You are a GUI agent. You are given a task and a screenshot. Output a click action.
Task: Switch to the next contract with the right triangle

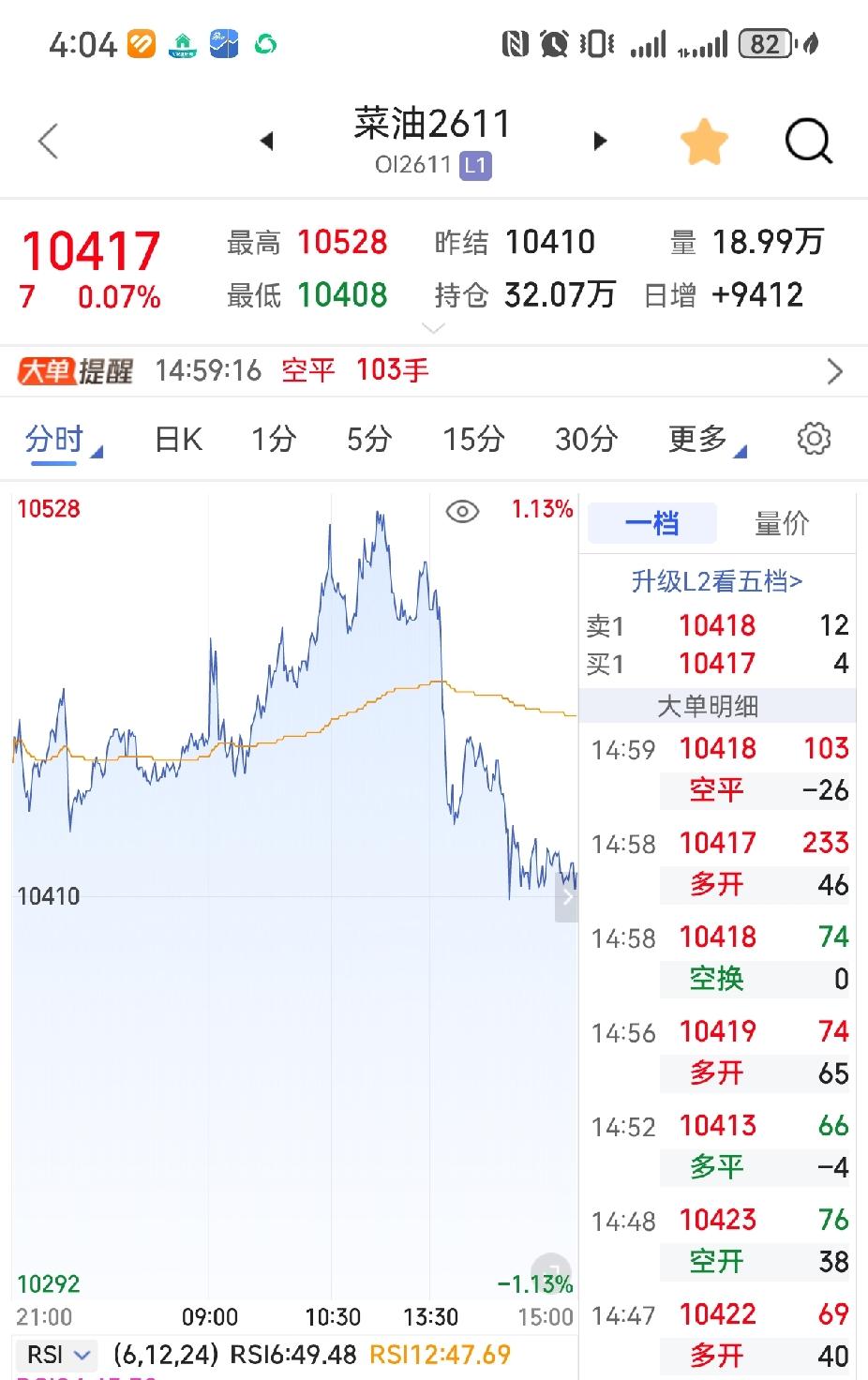pyautogui.click(x=600, y=142)
